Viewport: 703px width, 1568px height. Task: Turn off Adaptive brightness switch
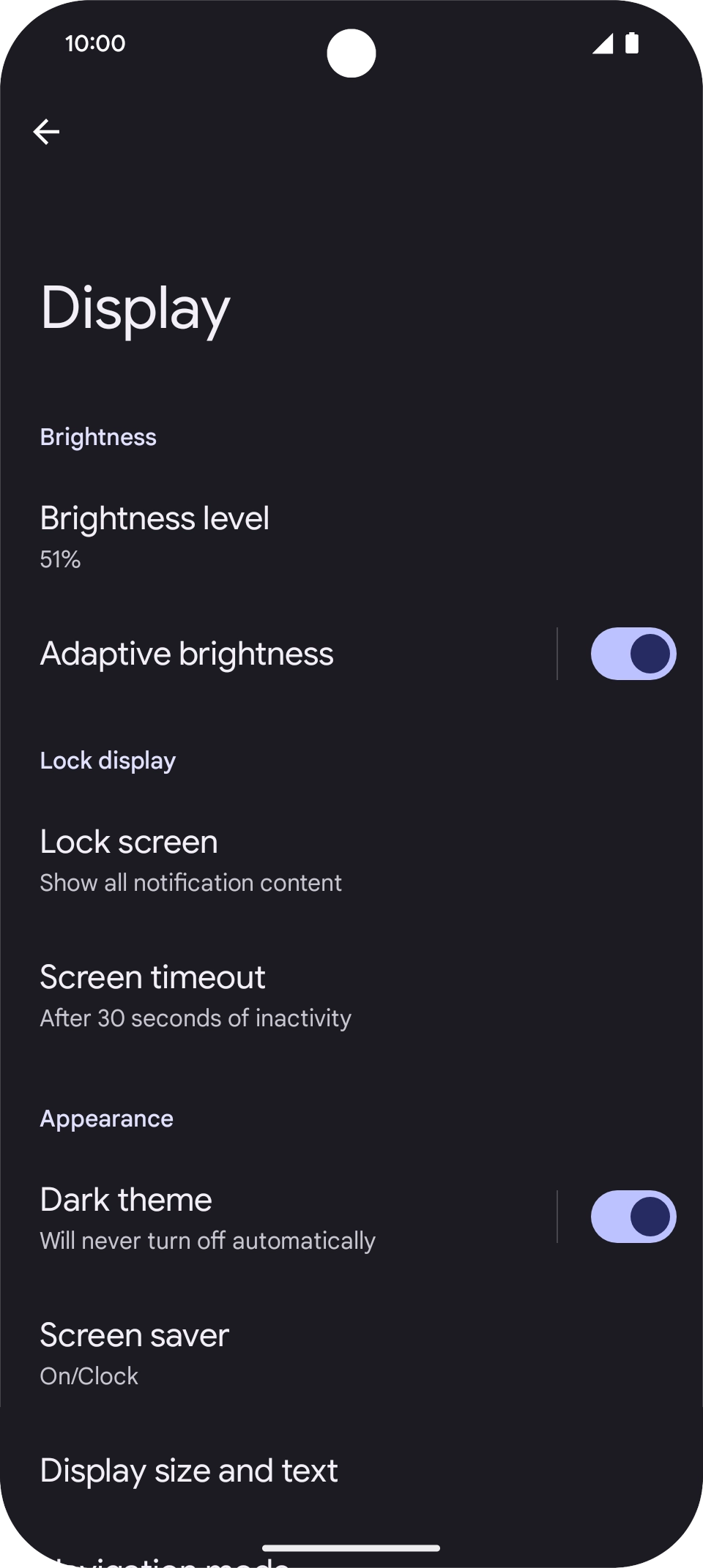(x=633, y=654)
